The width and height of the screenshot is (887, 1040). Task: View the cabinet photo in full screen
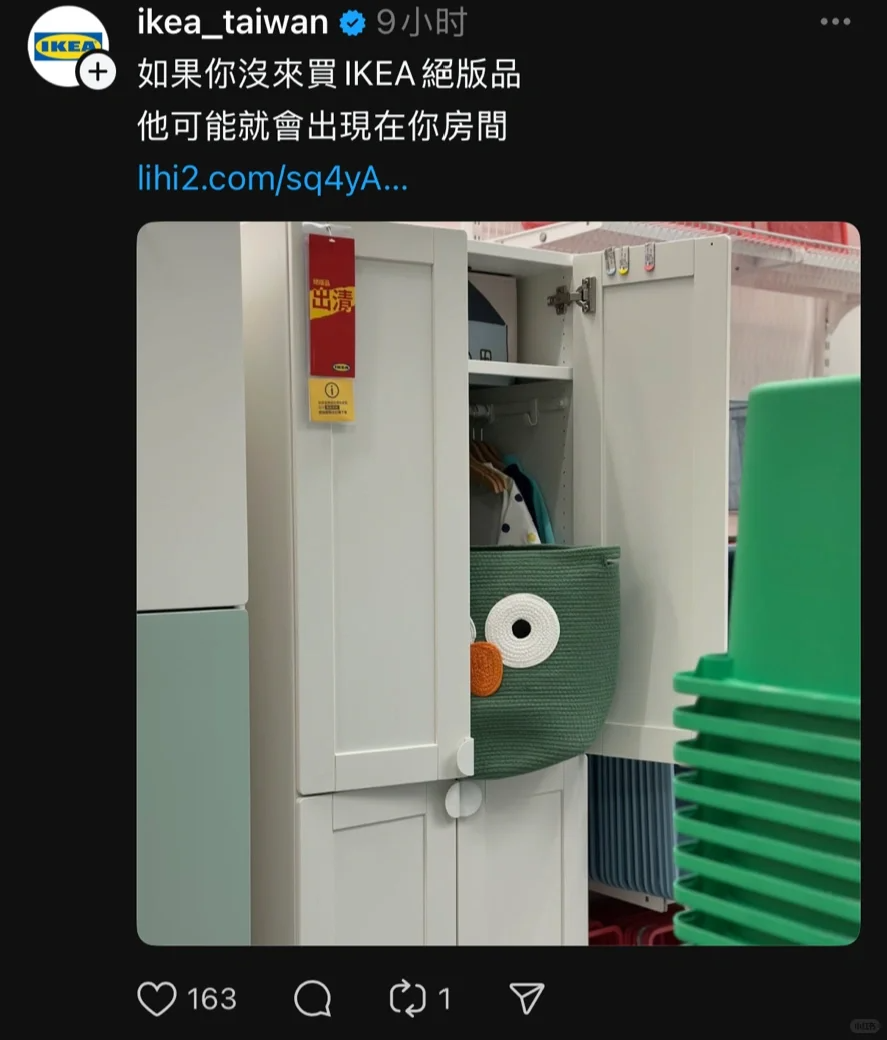point(498,583)
